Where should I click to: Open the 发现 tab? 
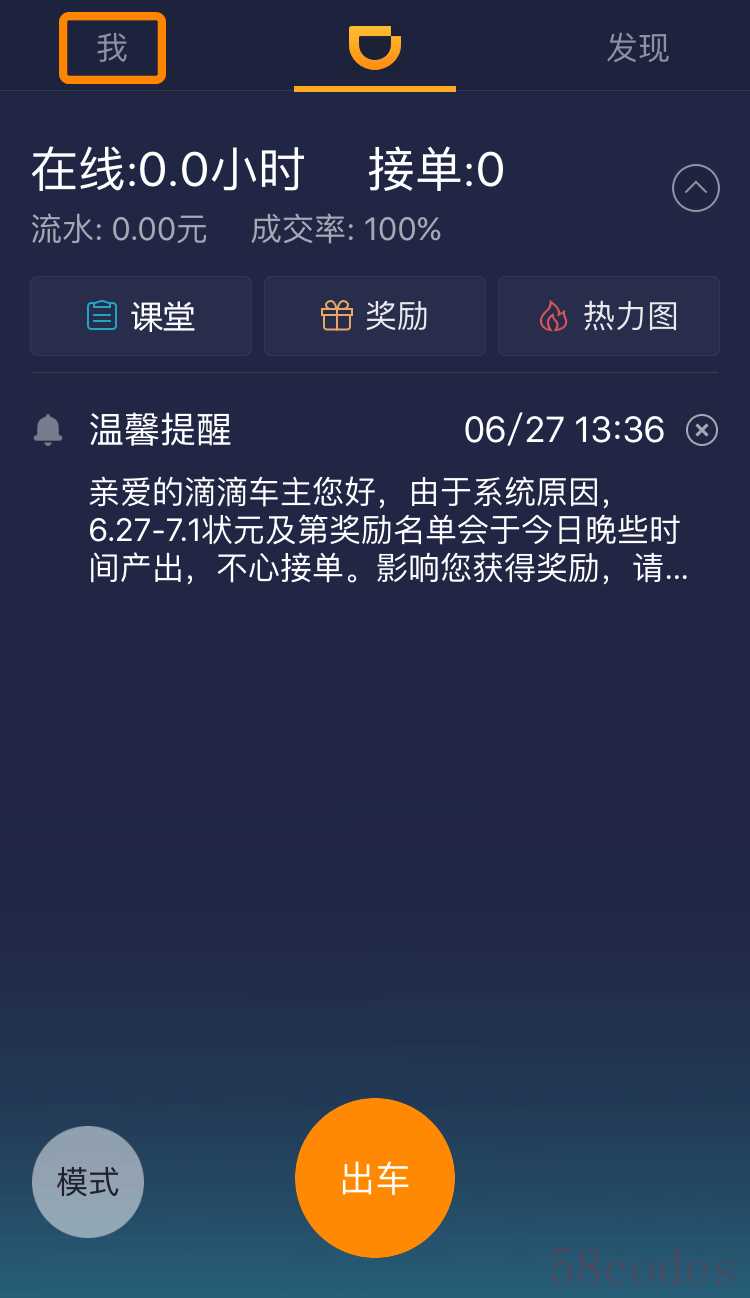(x=638, y=48)
